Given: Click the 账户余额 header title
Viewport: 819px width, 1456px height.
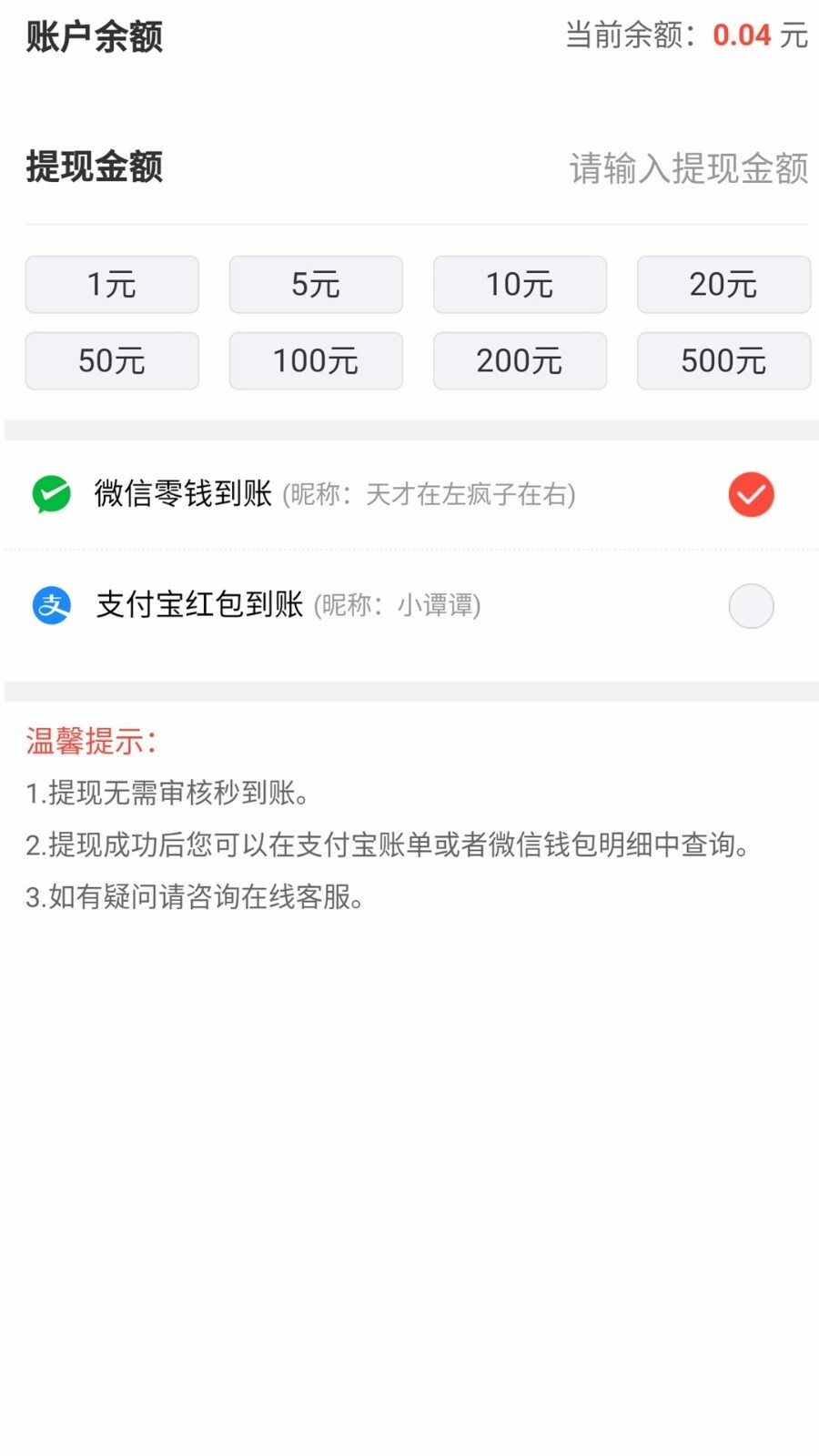Looking at the screenshot, I should coord(94,38).
